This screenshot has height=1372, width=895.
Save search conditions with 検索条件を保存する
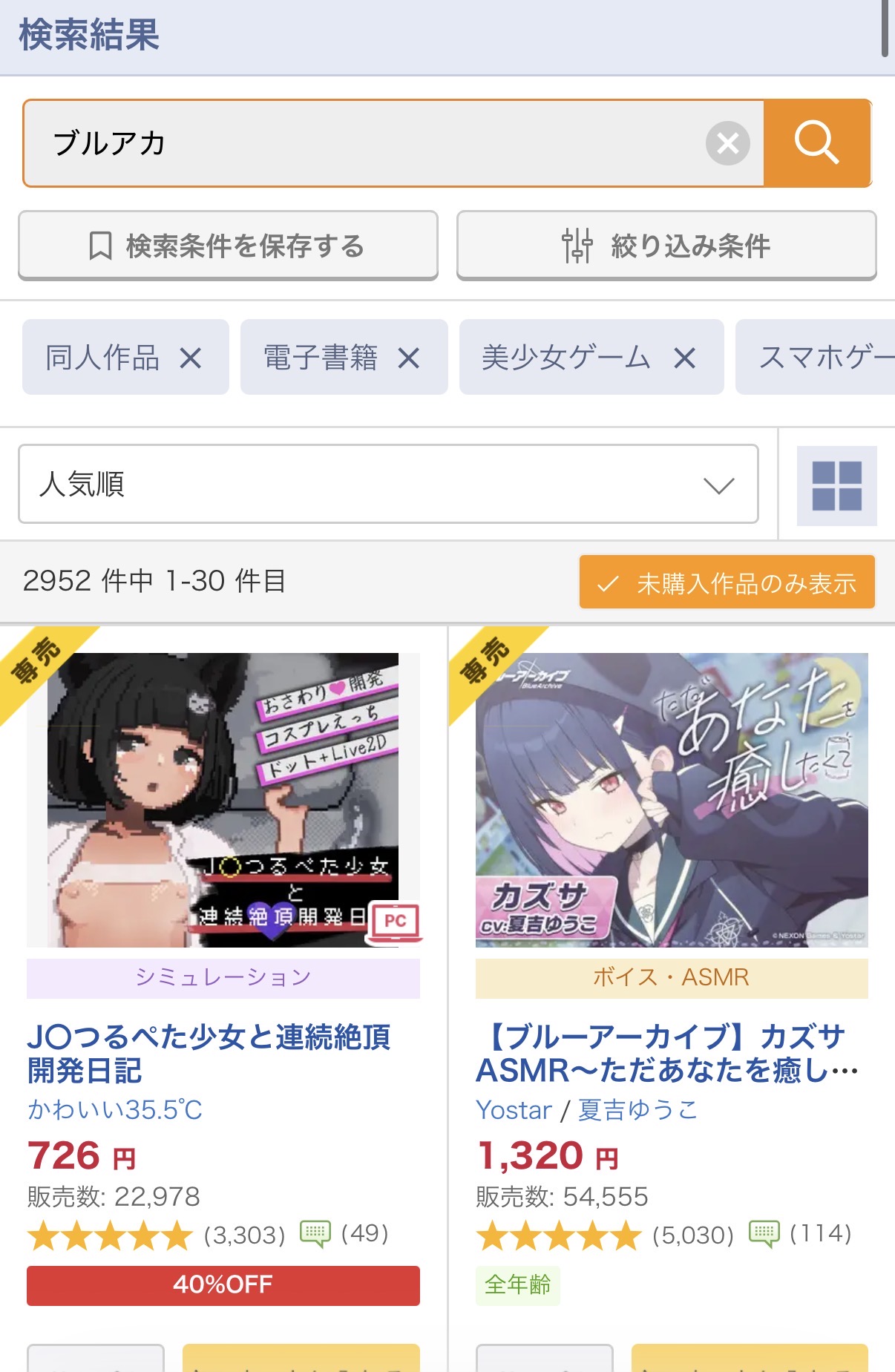click(228, 246)
